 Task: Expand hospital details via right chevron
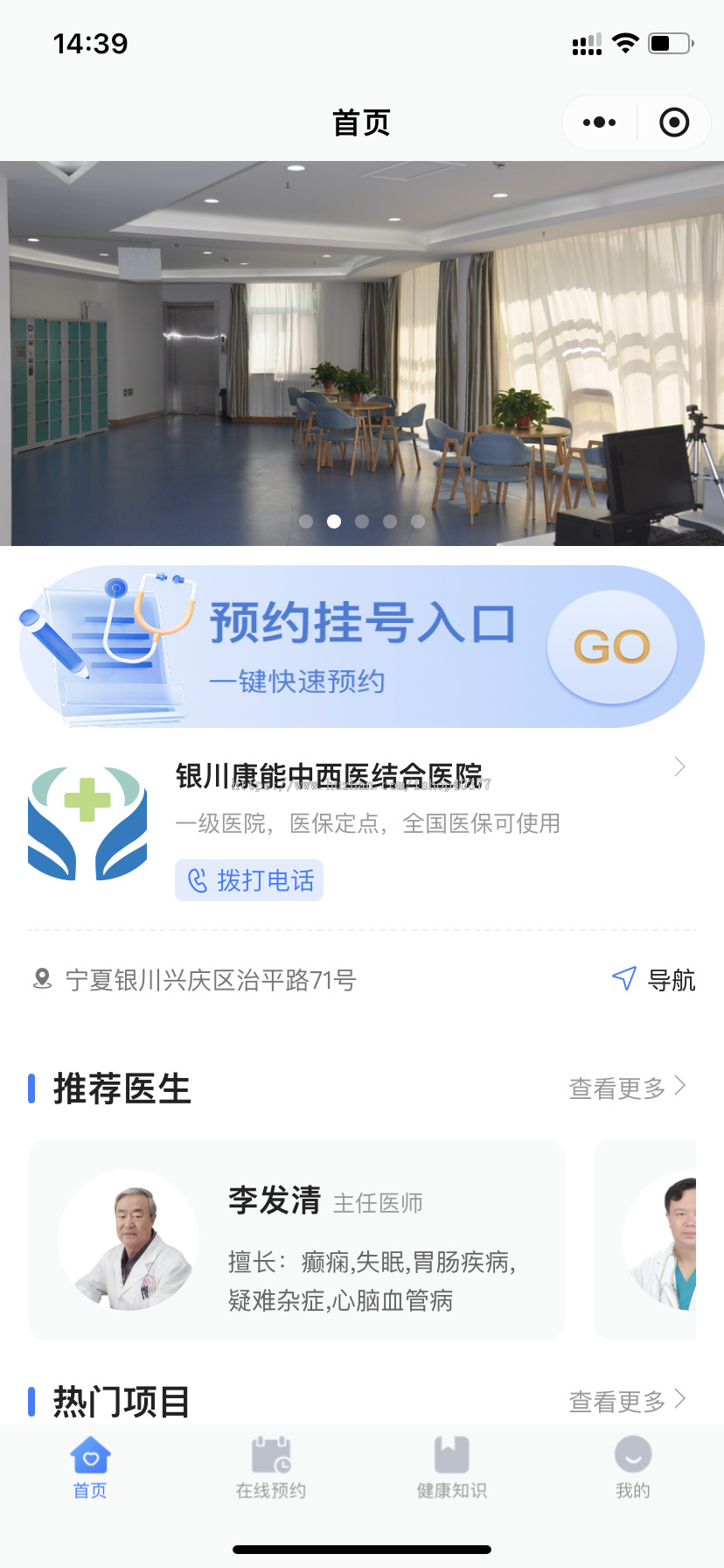pos(679,766)
